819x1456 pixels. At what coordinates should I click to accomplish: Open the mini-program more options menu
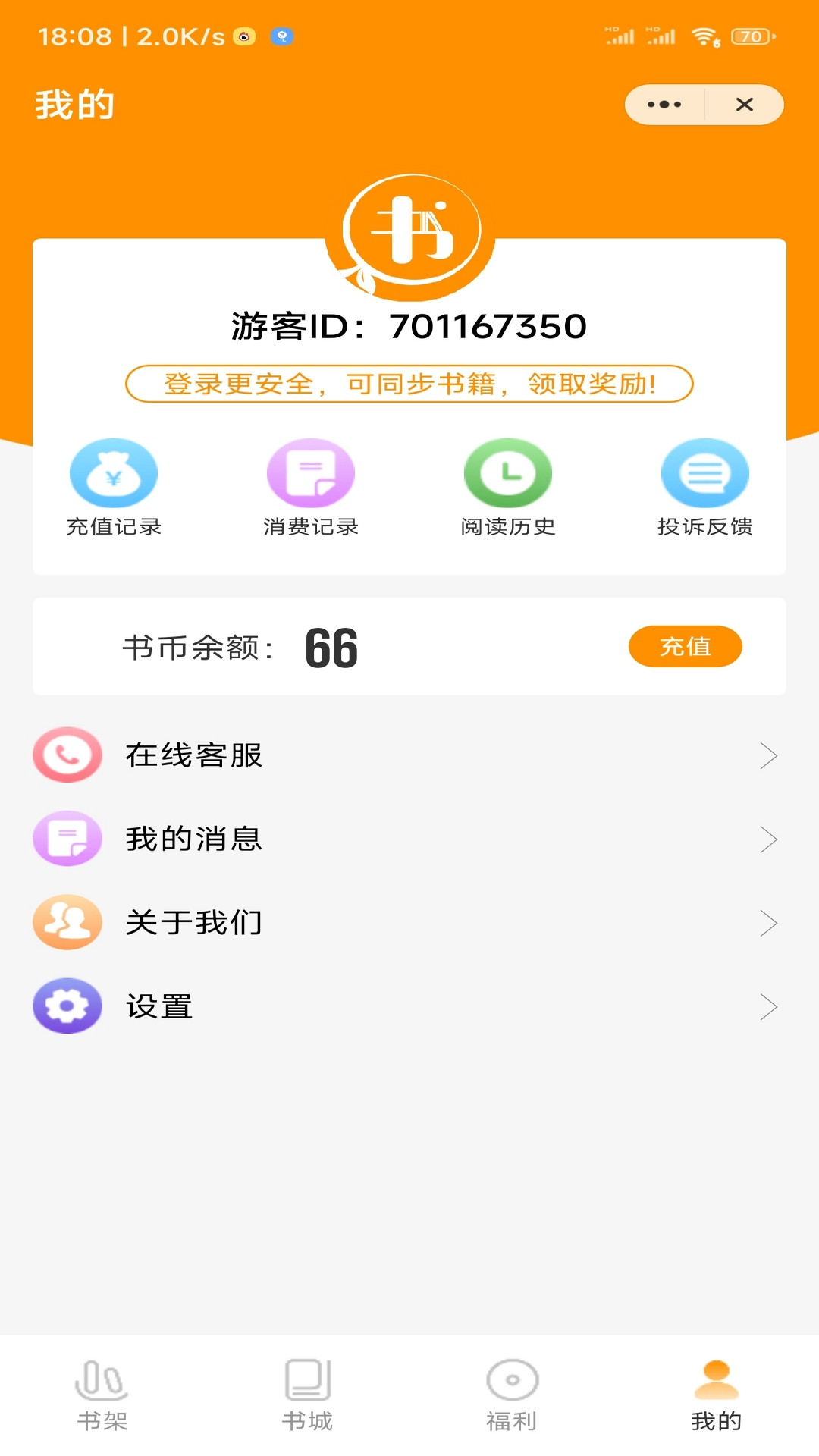664,105
